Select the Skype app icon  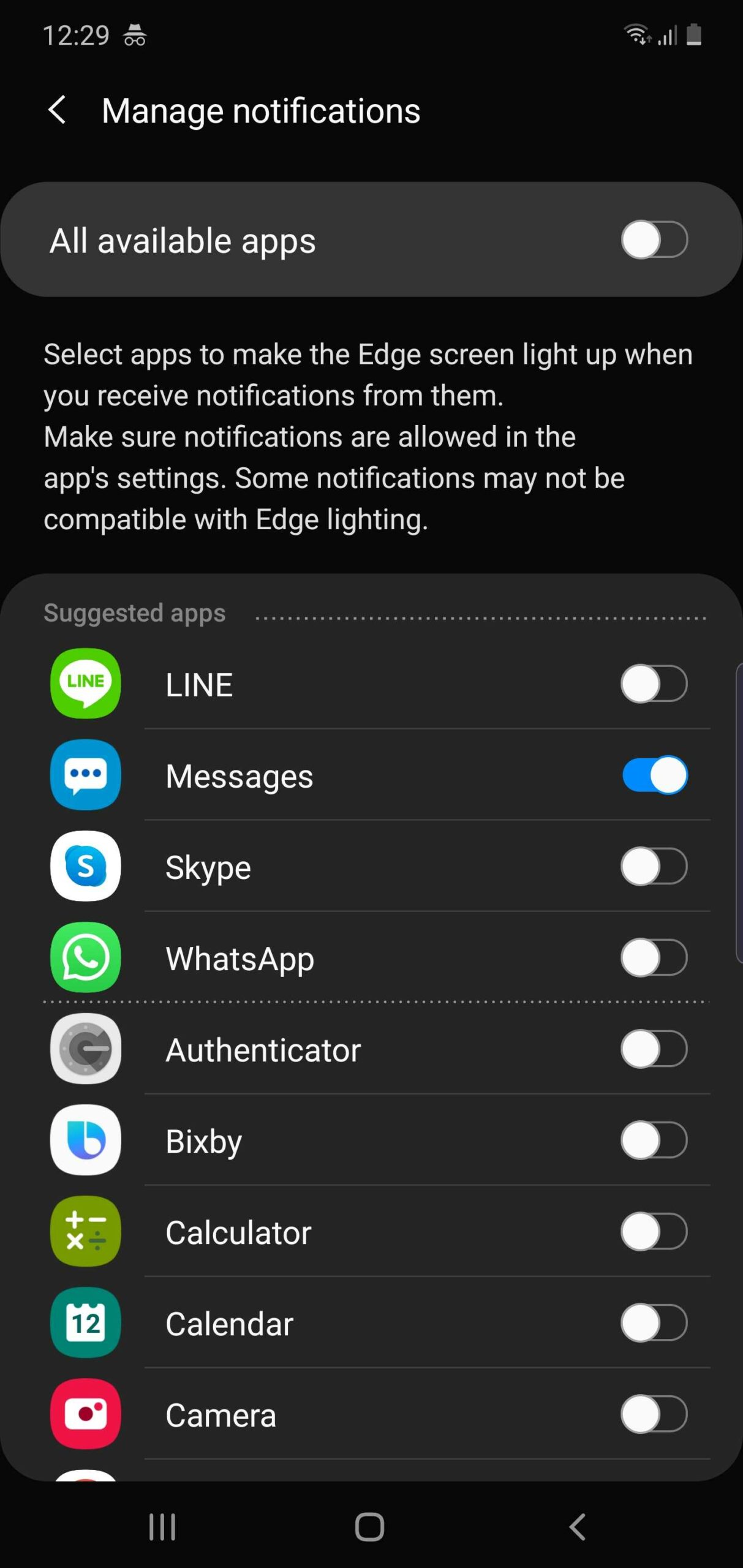click(85, 867)
